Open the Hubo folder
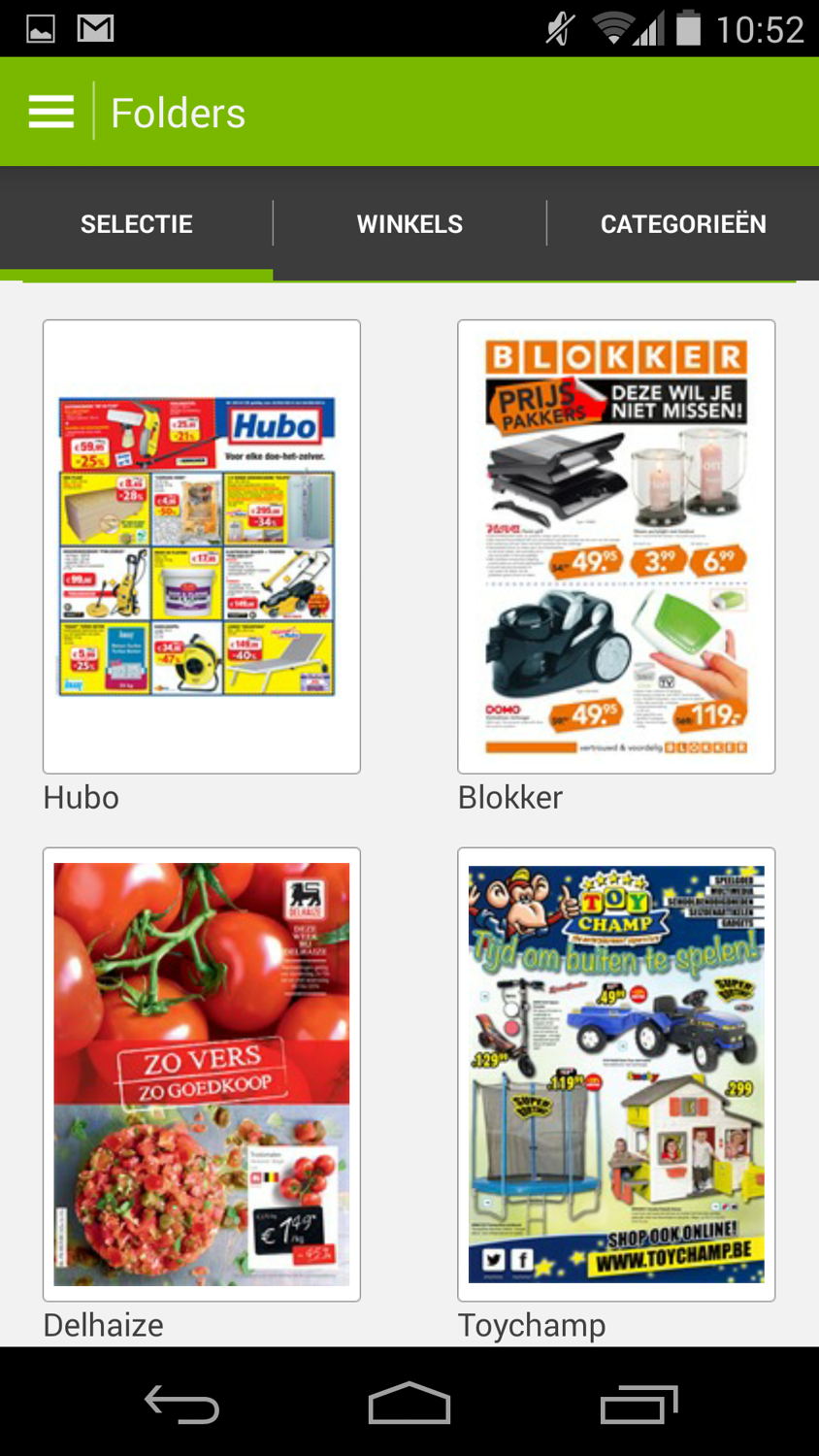This screenshot has height=1456, width=819. [202, 546]
